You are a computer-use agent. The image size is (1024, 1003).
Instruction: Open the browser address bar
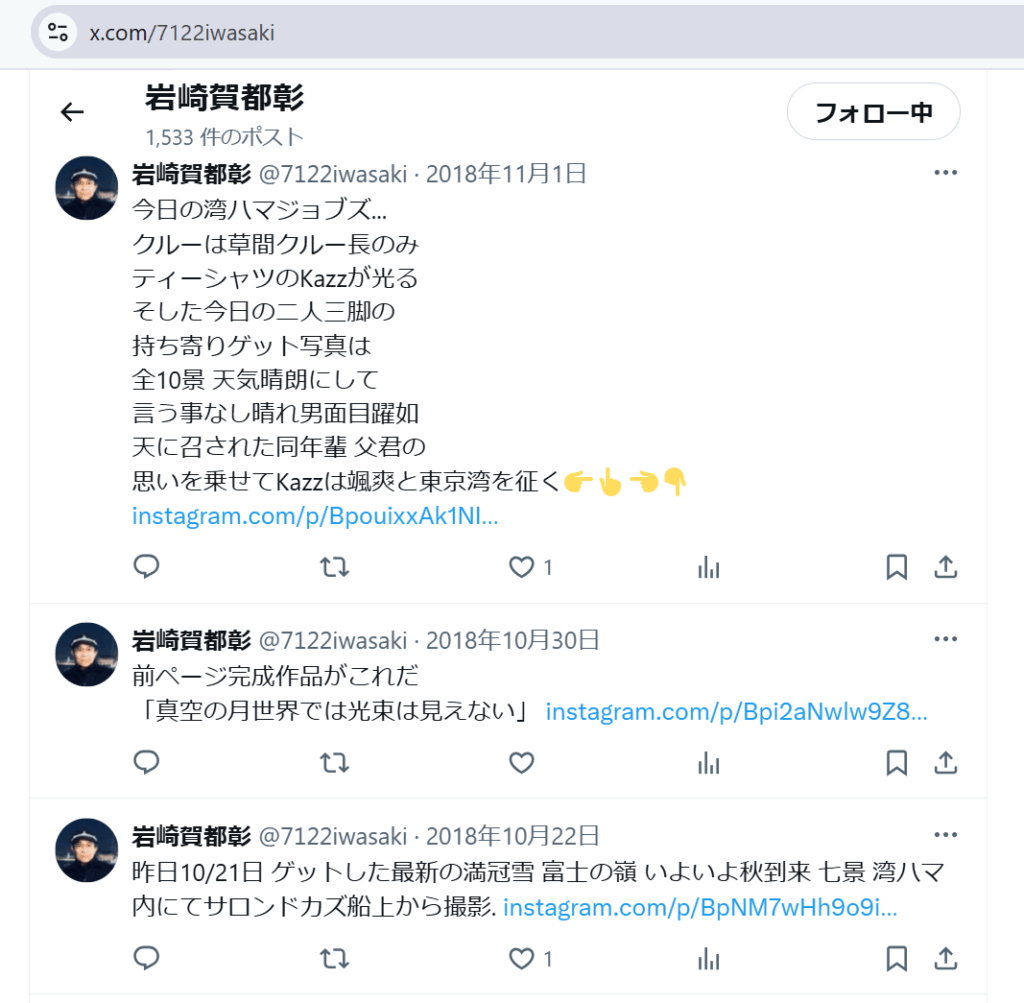click(x=500, y=32)
